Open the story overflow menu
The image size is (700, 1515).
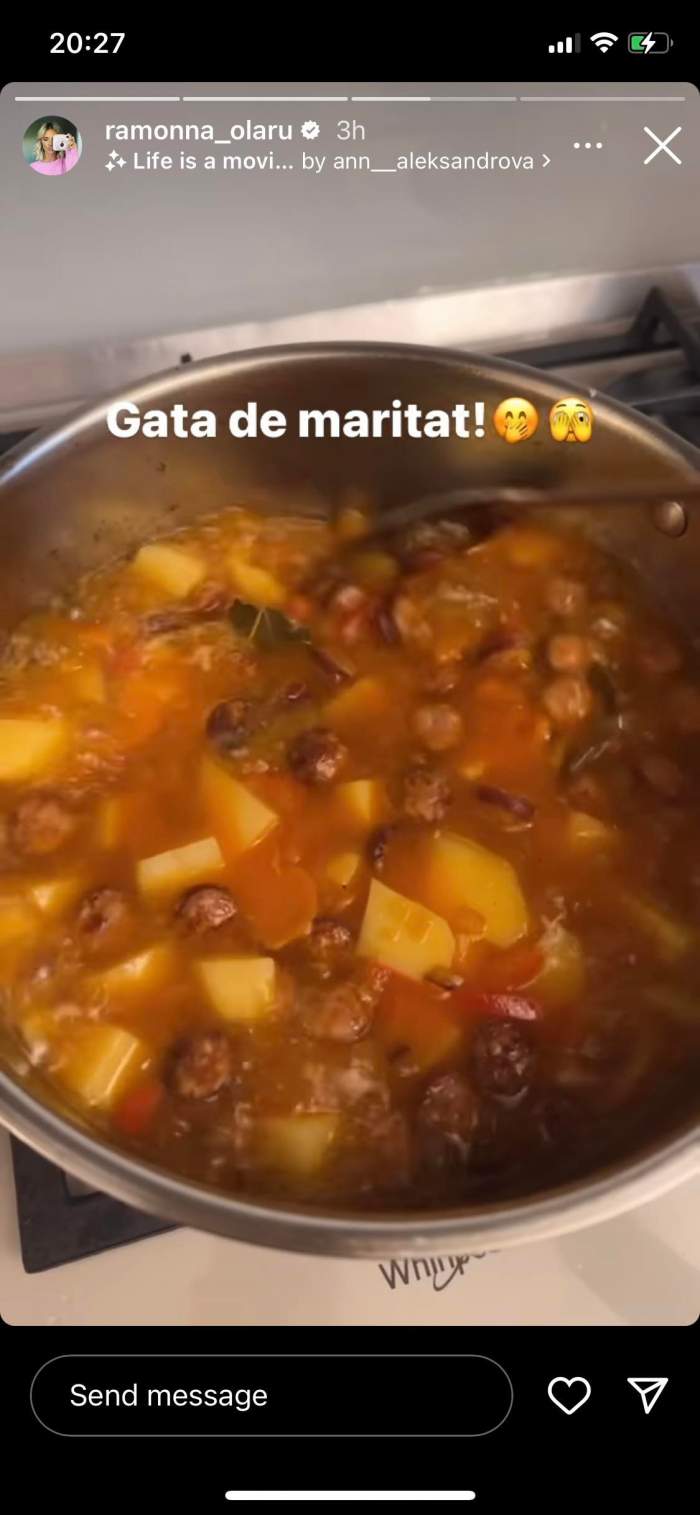587,146
